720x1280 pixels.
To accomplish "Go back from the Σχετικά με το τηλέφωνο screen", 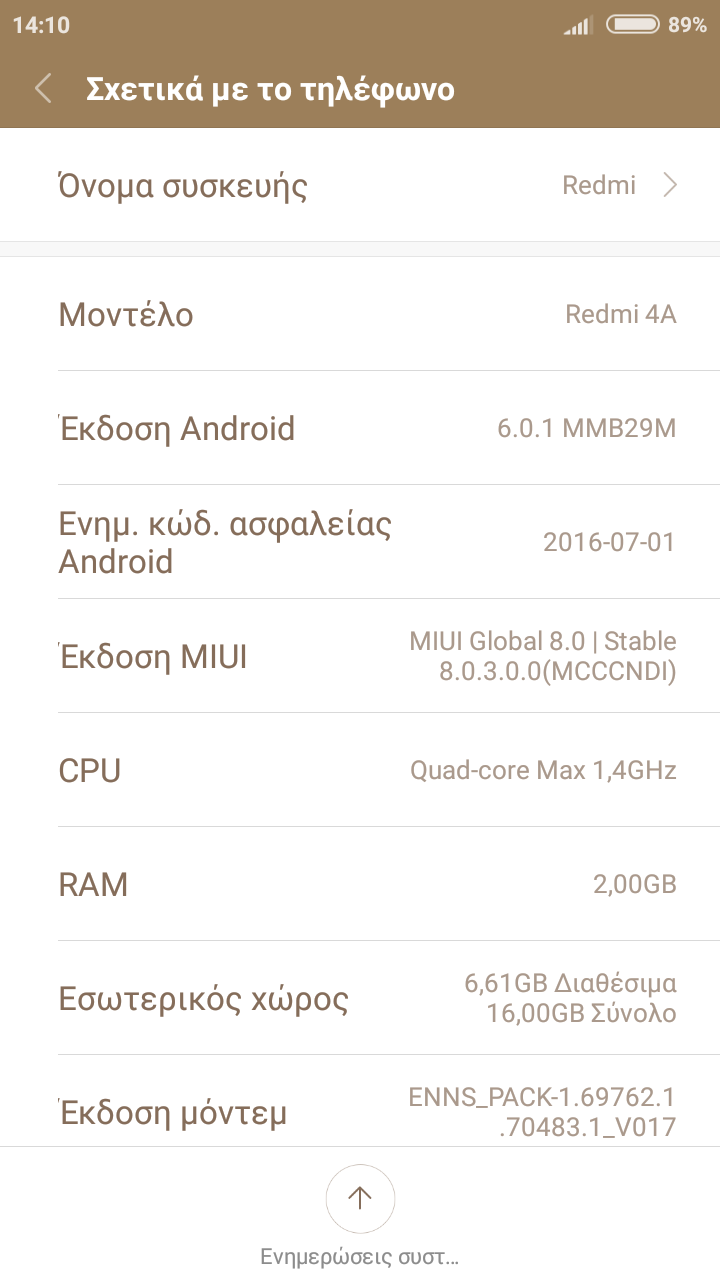I will (x=43, y=89).
